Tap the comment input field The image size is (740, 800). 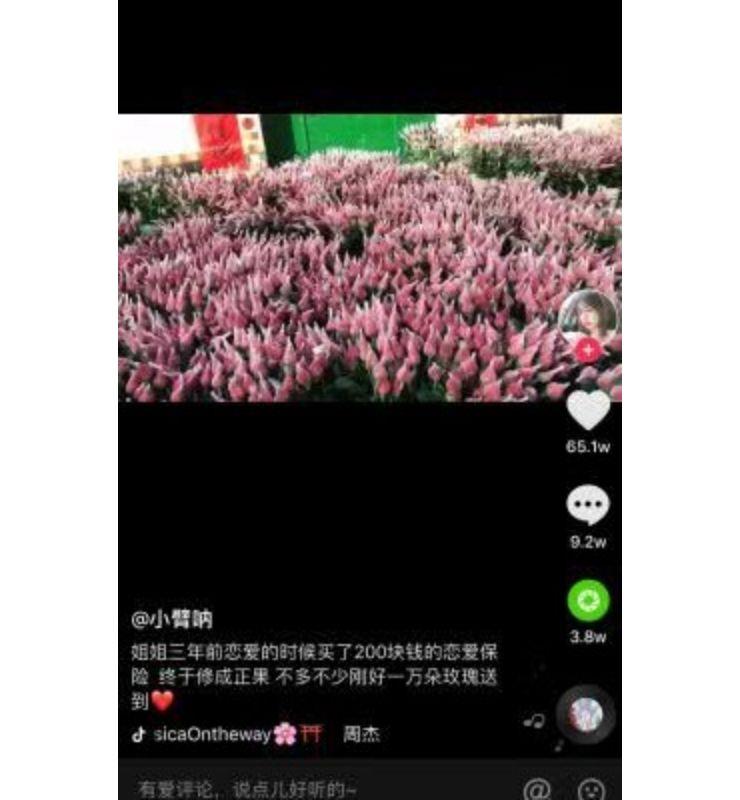point(300,788)
